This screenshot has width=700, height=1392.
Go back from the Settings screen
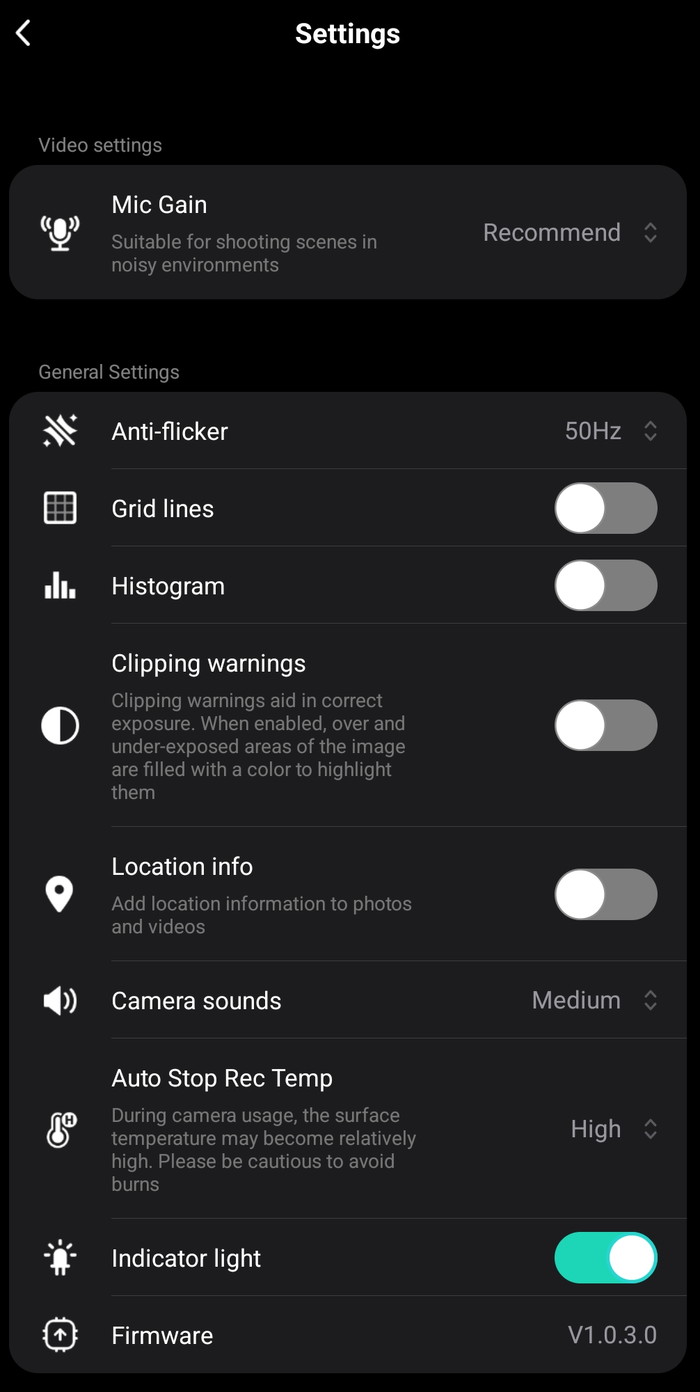[24, 34]
